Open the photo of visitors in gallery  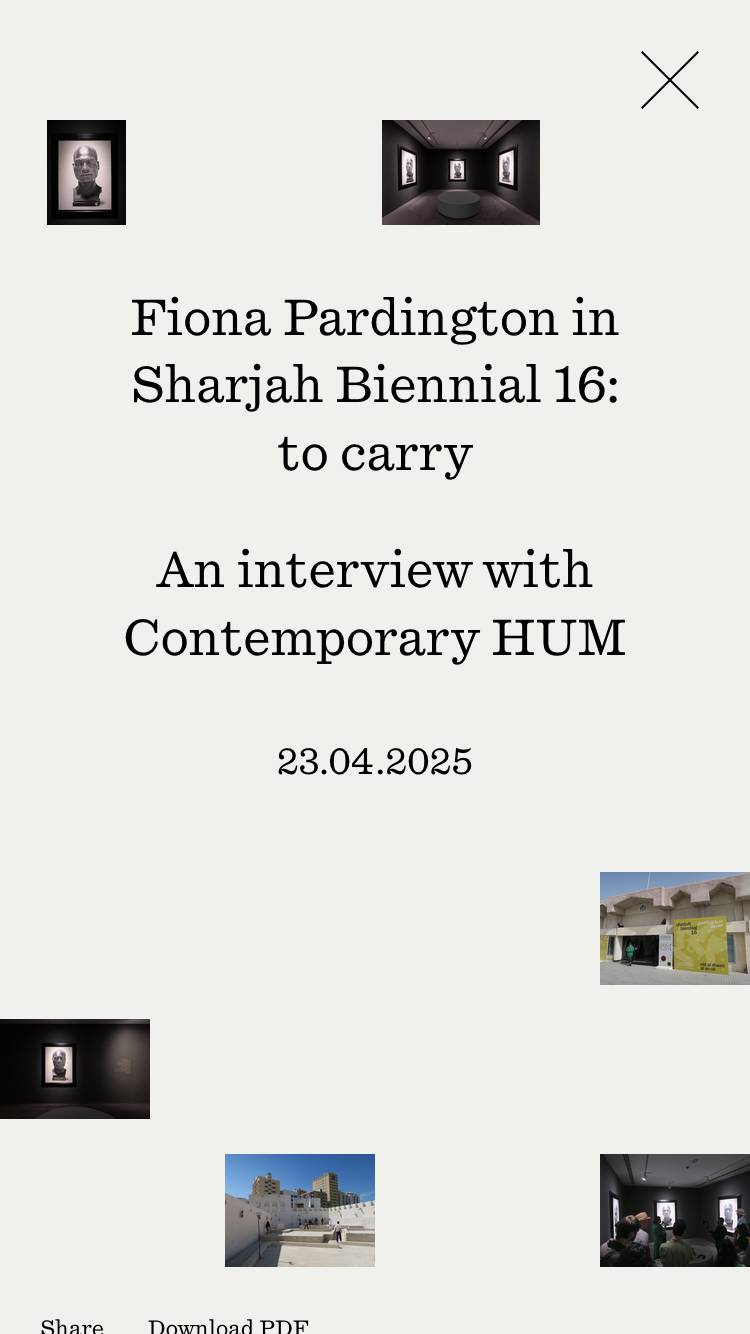[x=674, y=1210]
